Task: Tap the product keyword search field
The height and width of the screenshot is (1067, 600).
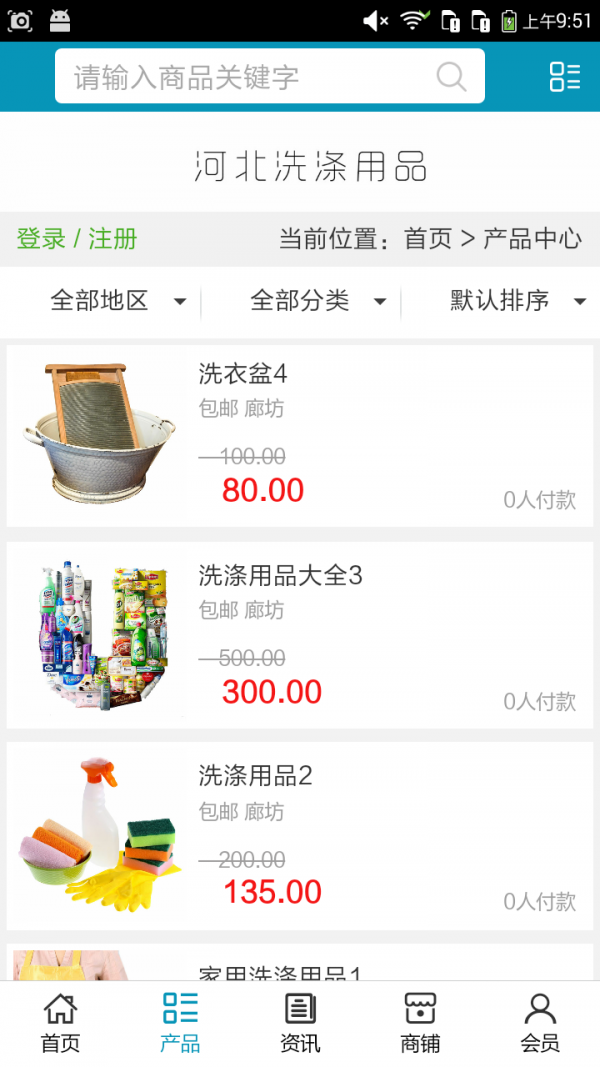Action: [x=250, y=77]
